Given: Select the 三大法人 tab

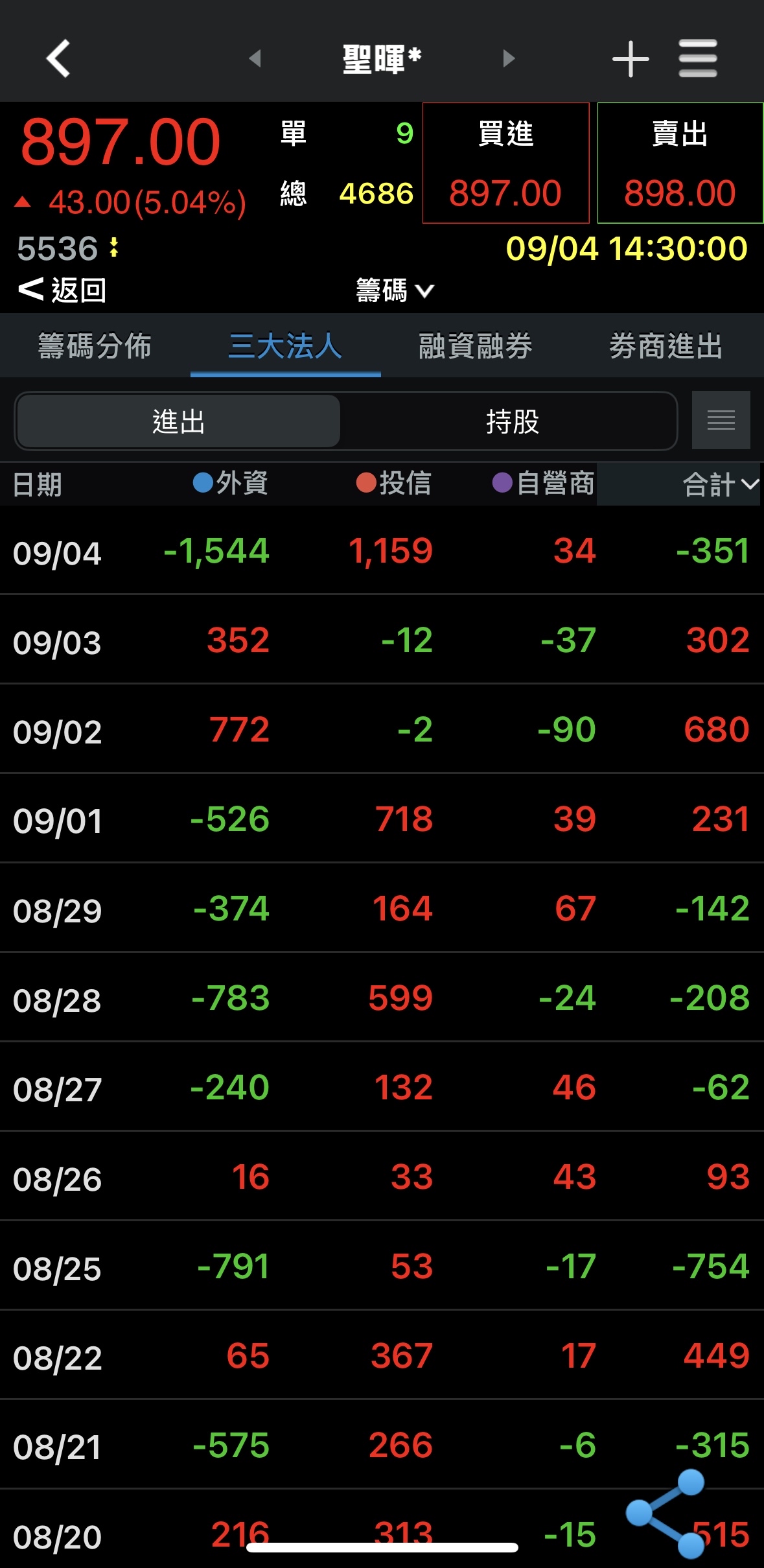Looking at the screenshot, I should 285,345.
